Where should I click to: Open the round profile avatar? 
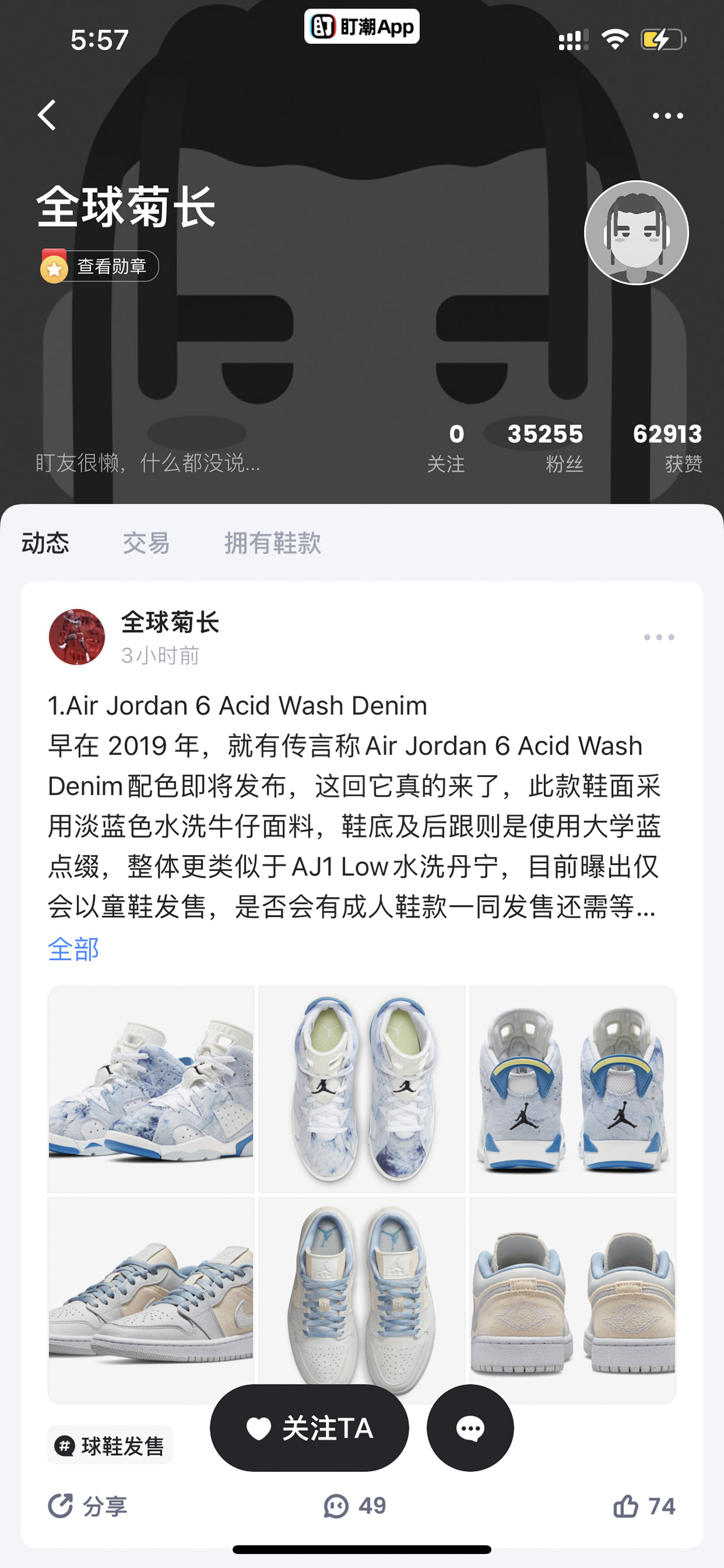[x=636, y=233]
